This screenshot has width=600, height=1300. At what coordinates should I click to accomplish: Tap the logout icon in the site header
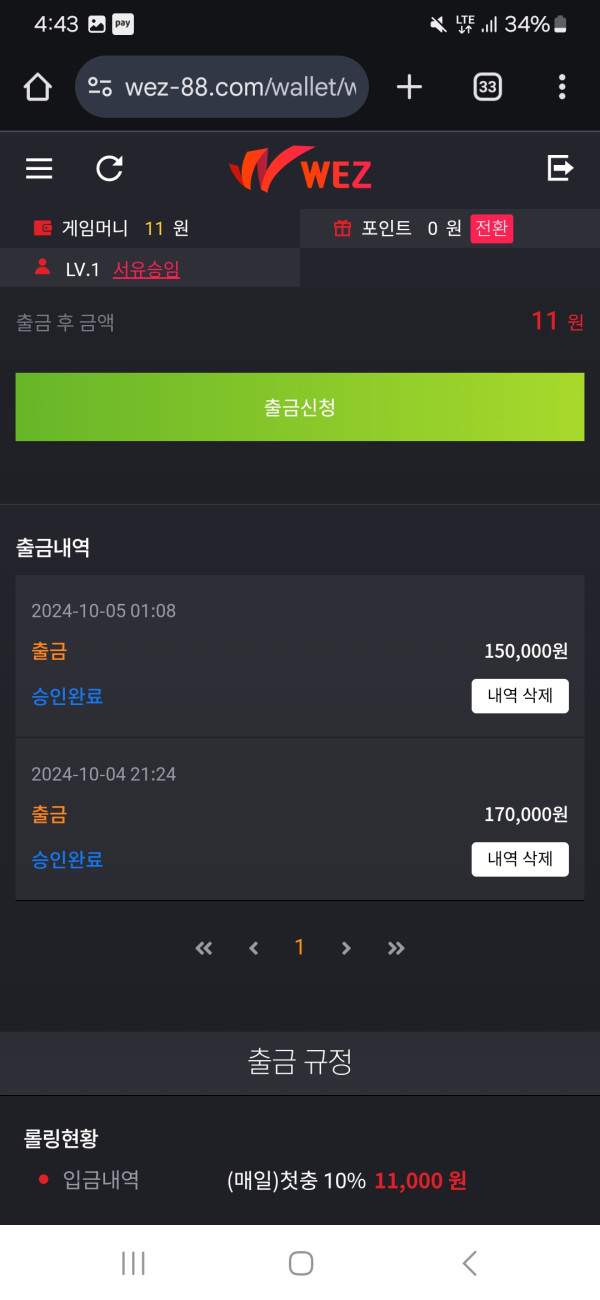pos(560,168)
